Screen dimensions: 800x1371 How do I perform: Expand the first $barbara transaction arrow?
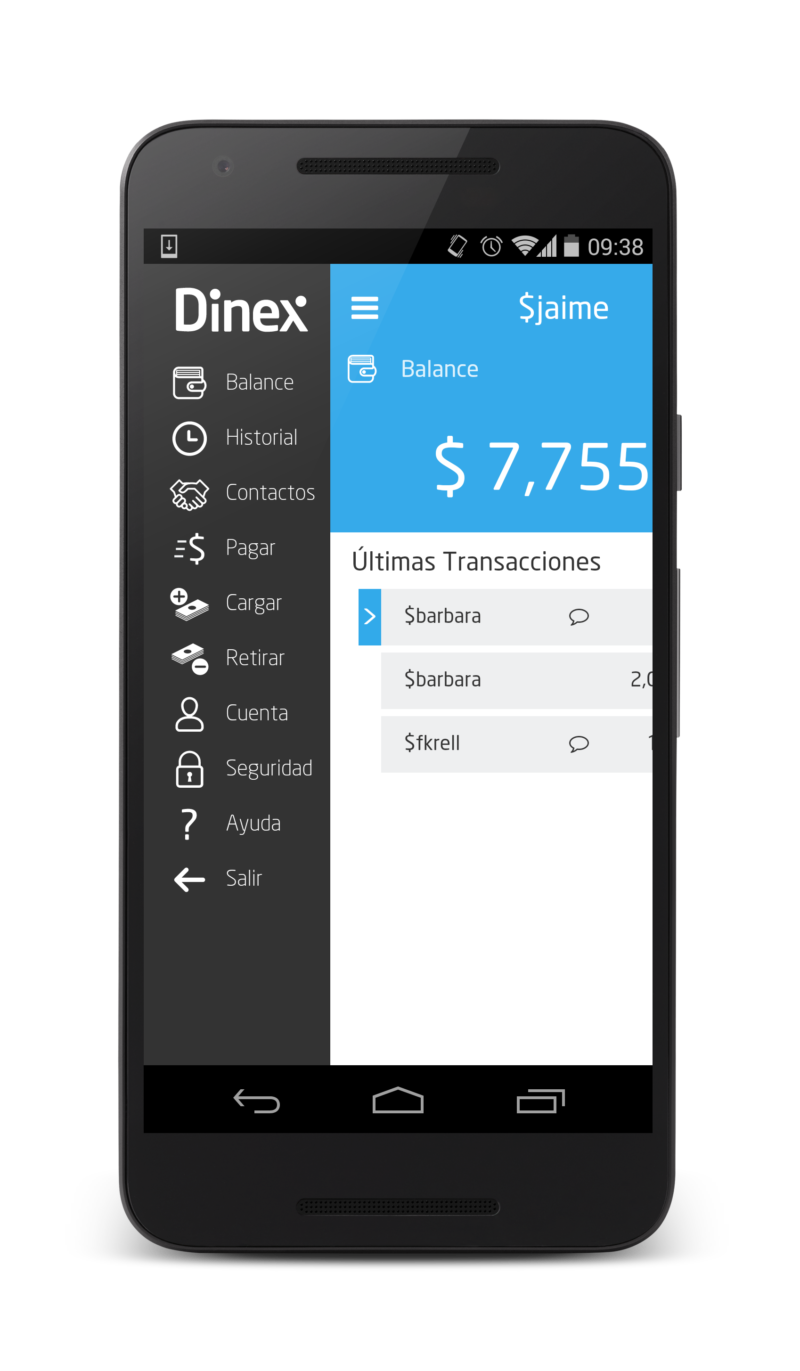point(369,617)
